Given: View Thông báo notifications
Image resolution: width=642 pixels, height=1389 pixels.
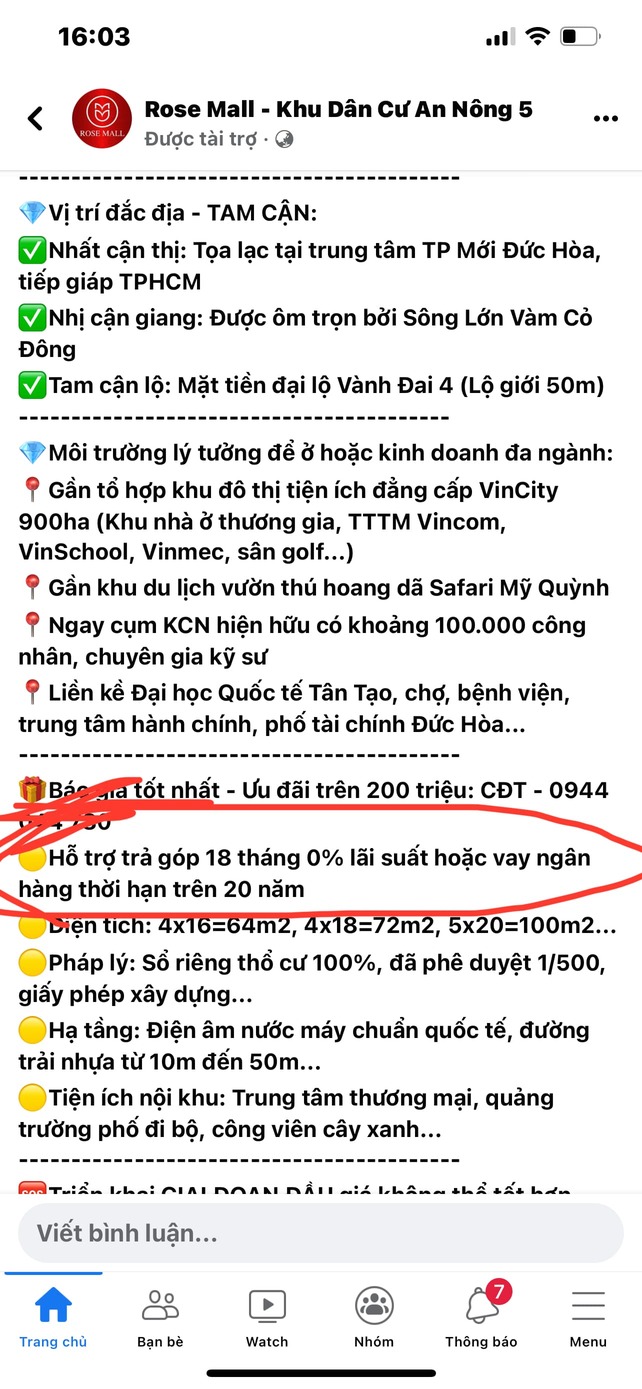Looking at the screenshot, I should click(x=481, y=1317).
